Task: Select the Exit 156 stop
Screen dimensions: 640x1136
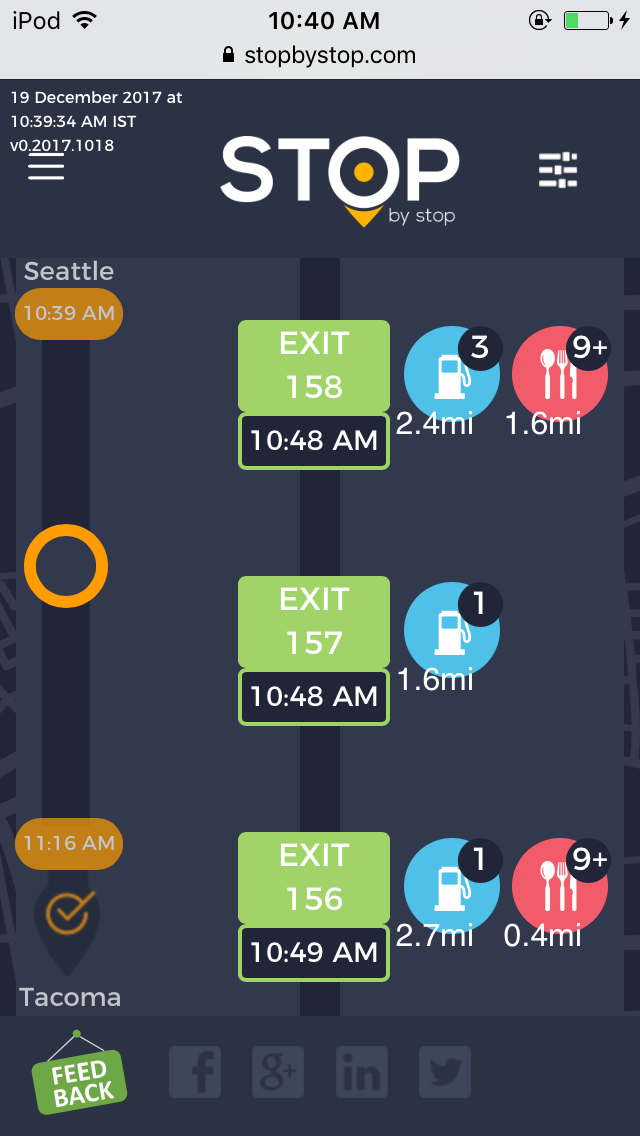Action: tap(313, 878)
